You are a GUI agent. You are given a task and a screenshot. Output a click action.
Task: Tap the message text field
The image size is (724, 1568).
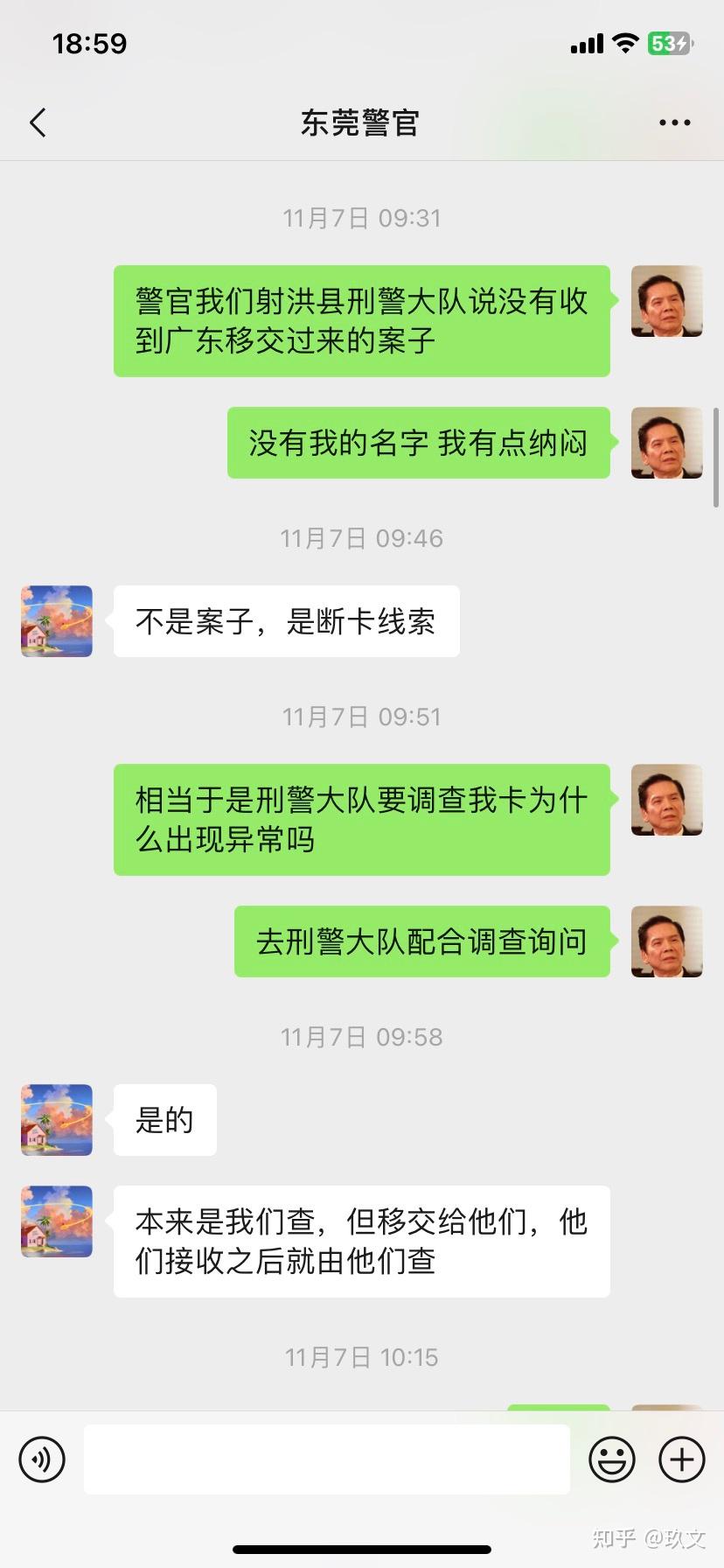[x=327, y=1459]
